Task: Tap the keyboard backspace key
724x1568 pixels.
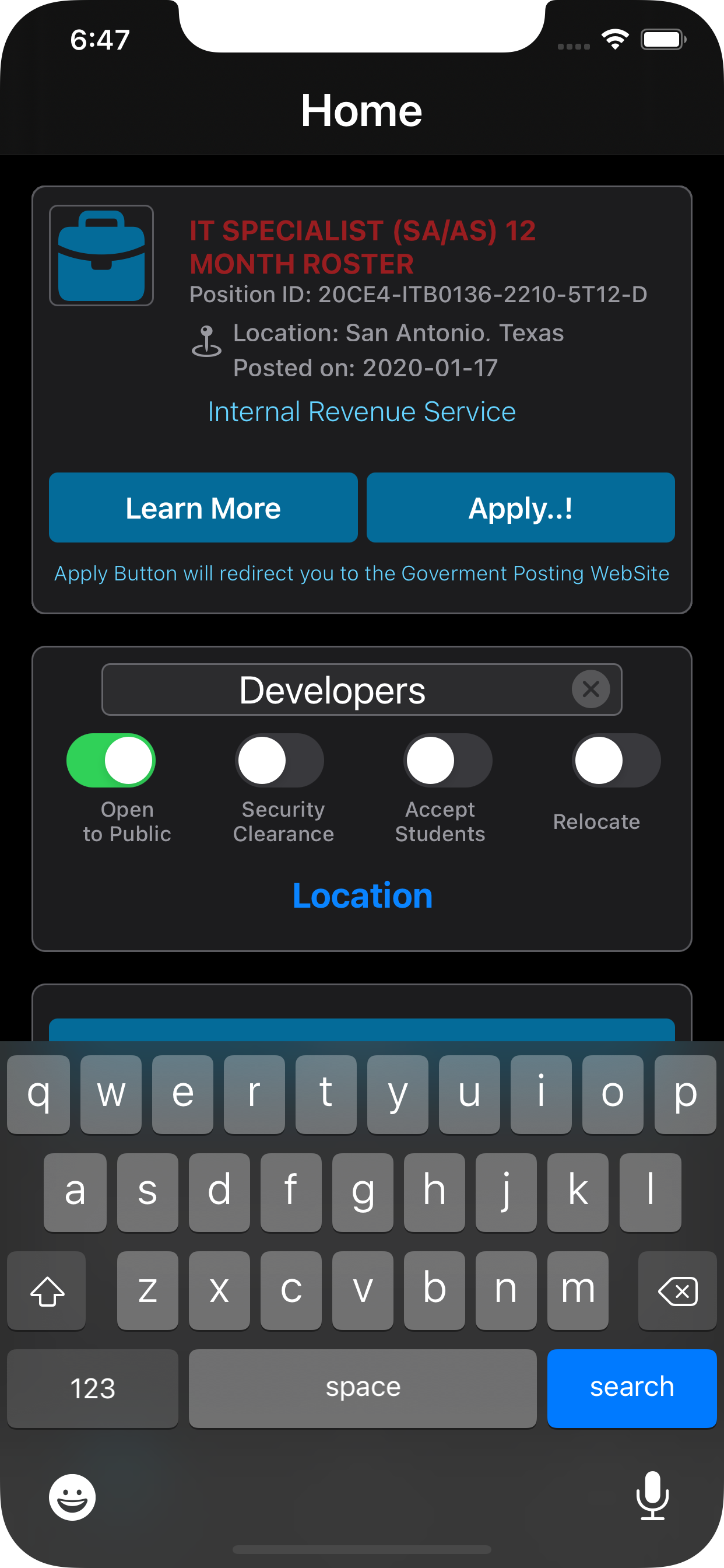Action: [677, 1290]
